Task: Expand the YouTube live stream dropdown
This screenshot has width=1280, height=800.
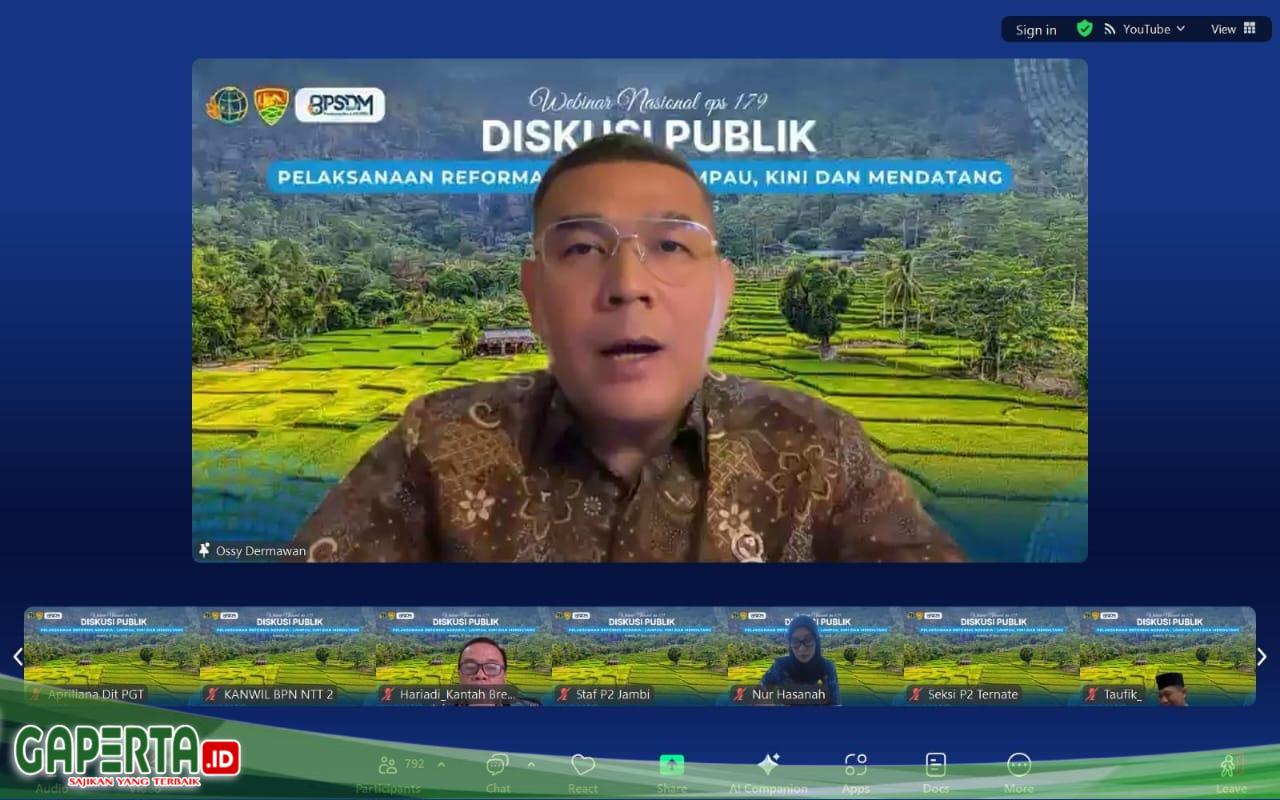Action: coord(1146,29)
